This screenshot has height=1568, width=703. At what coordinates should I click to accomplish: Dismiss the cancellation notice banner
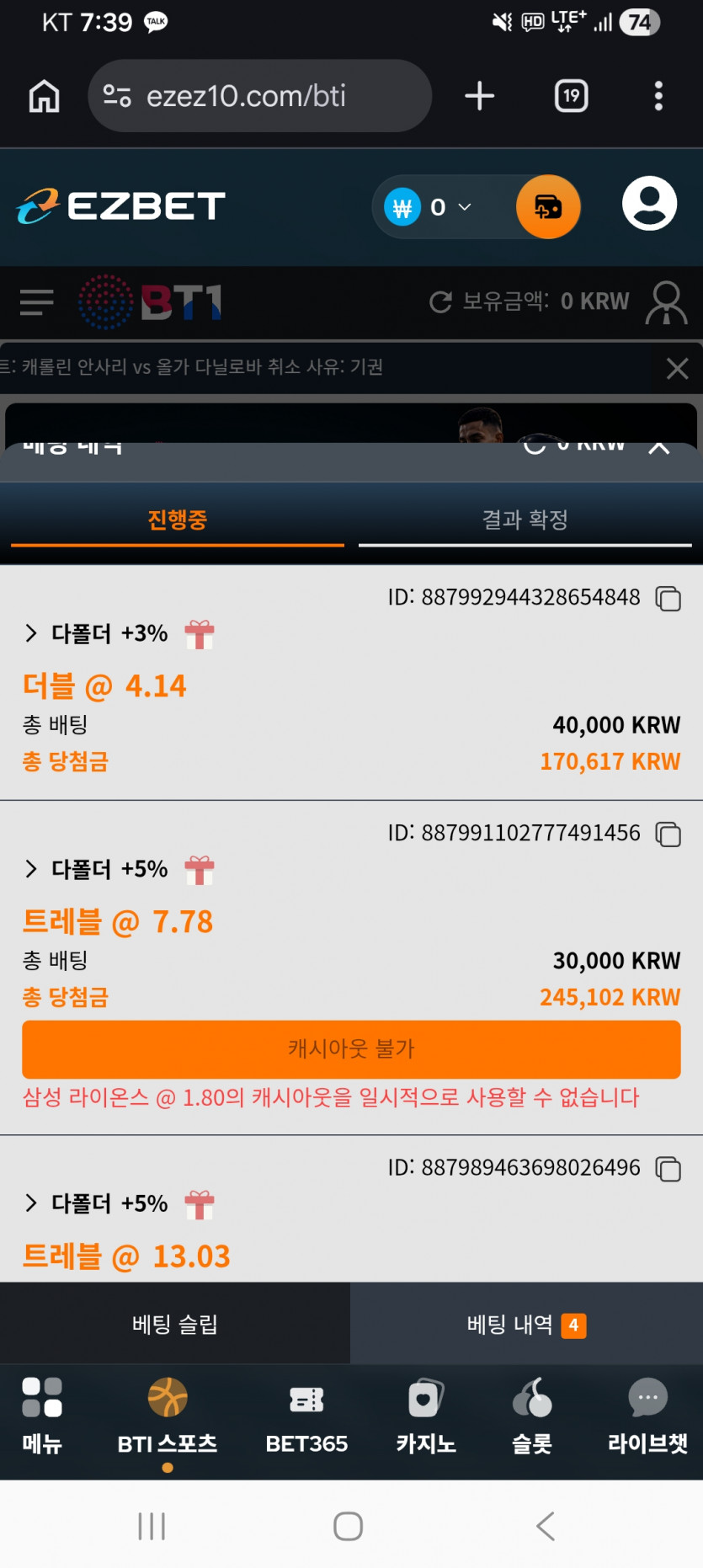(x=677, y=368)
